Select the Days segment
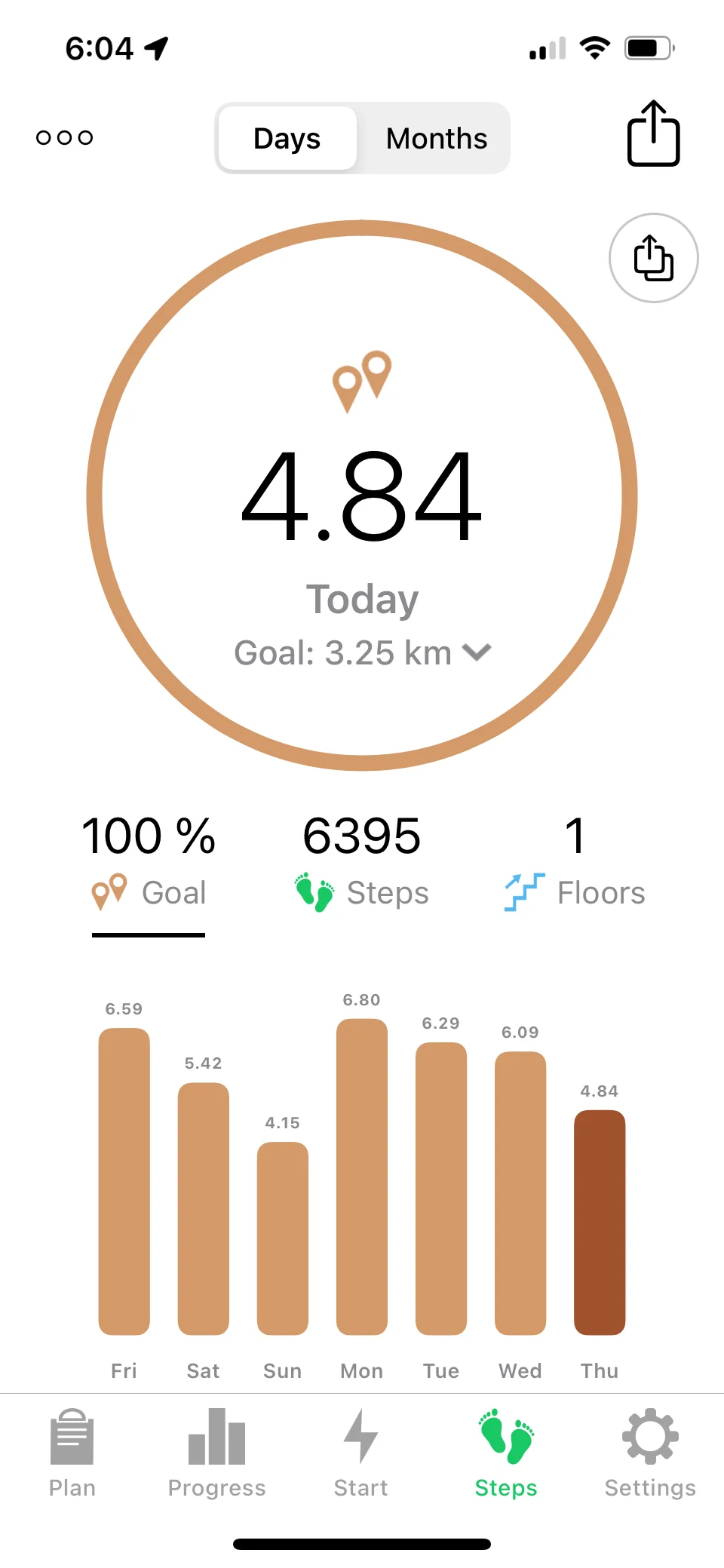Viewport: 724px width, 1568px height. (287, 139)
